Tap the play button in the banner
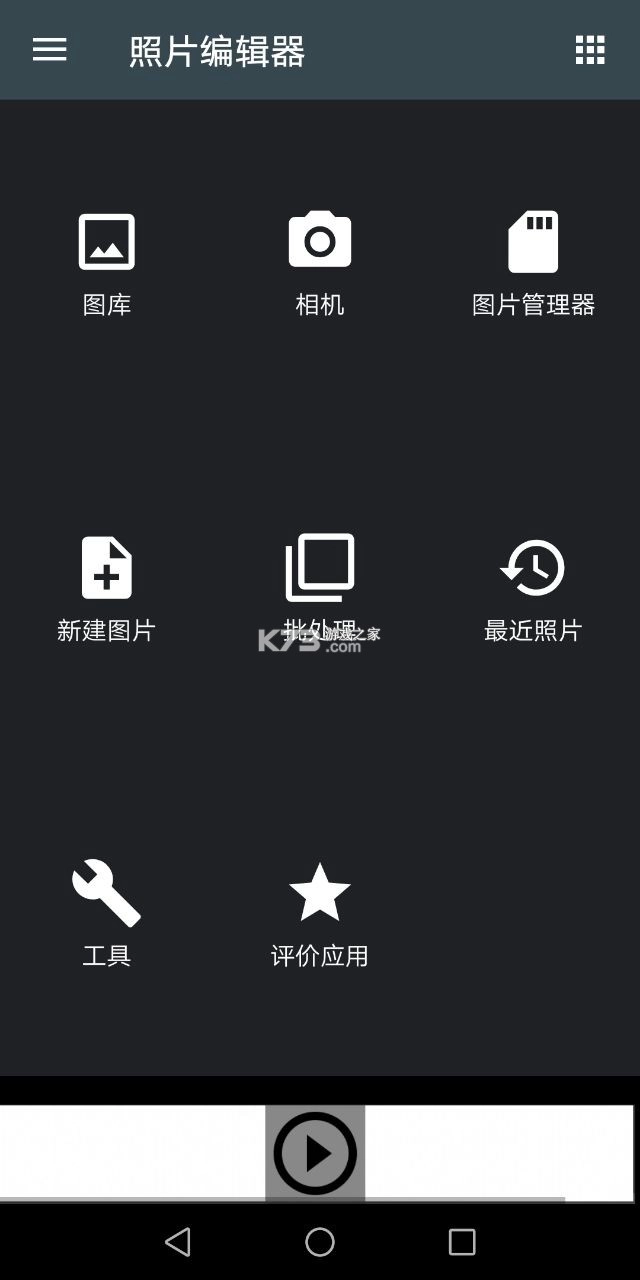Image resolution: width=640 pixels, height=1280 pixels. 315,1153
